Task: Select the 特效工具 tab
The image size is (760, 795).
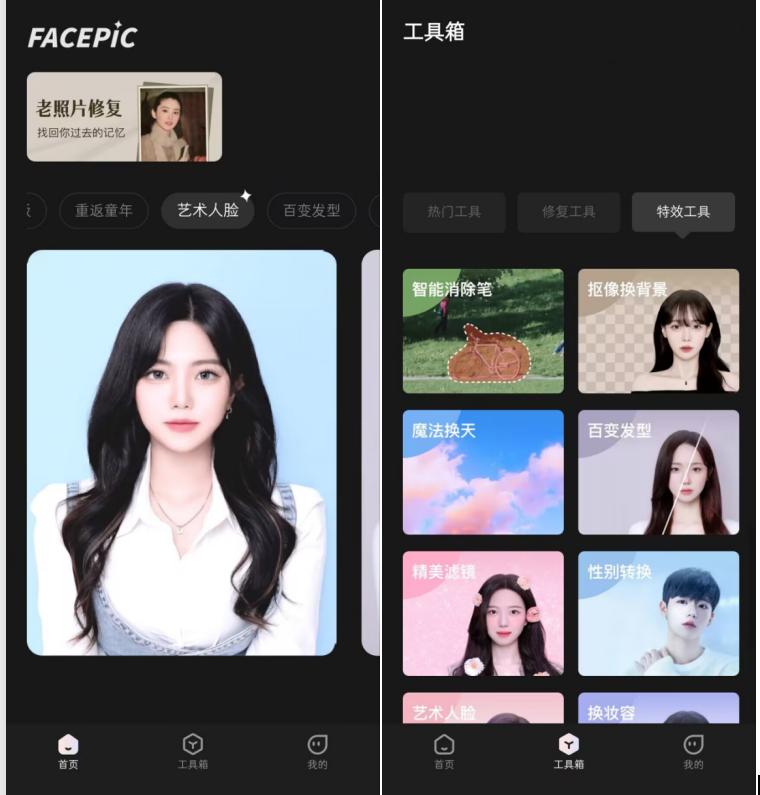Action: coord(683,212)
